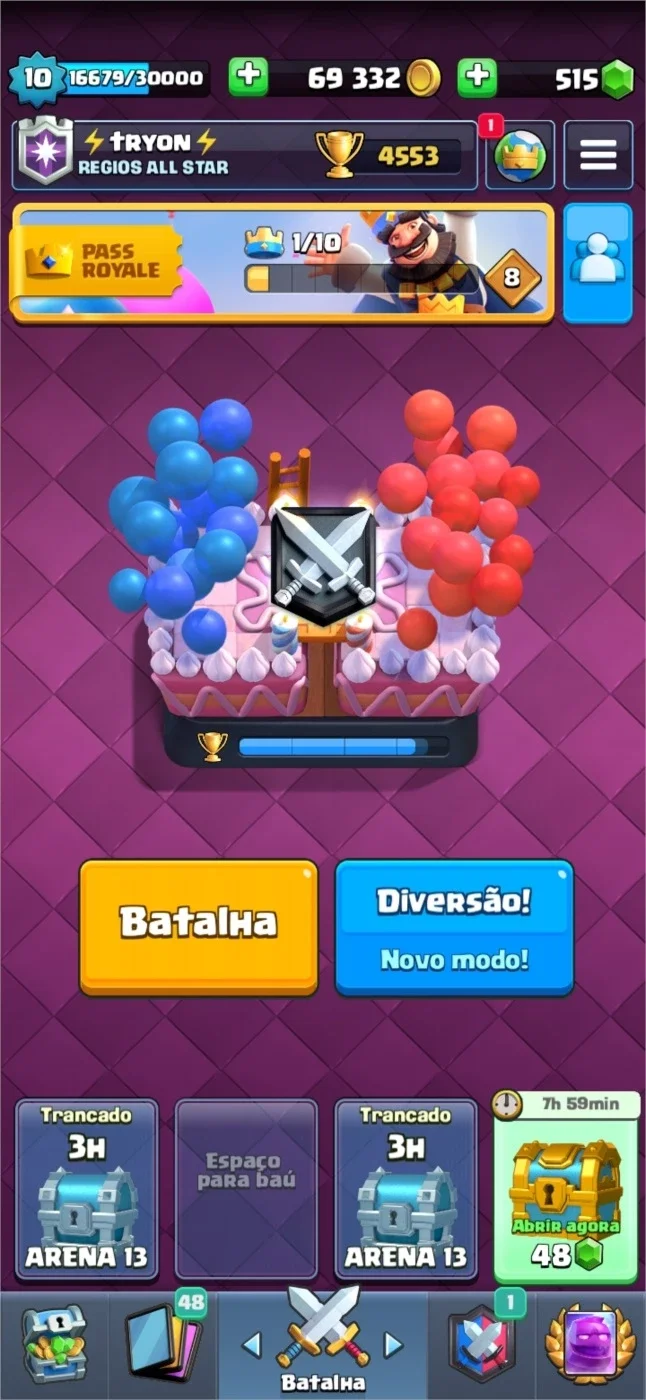Open the crown events icon with notification
Screen dimensions: 646x1400
[520, 156]
